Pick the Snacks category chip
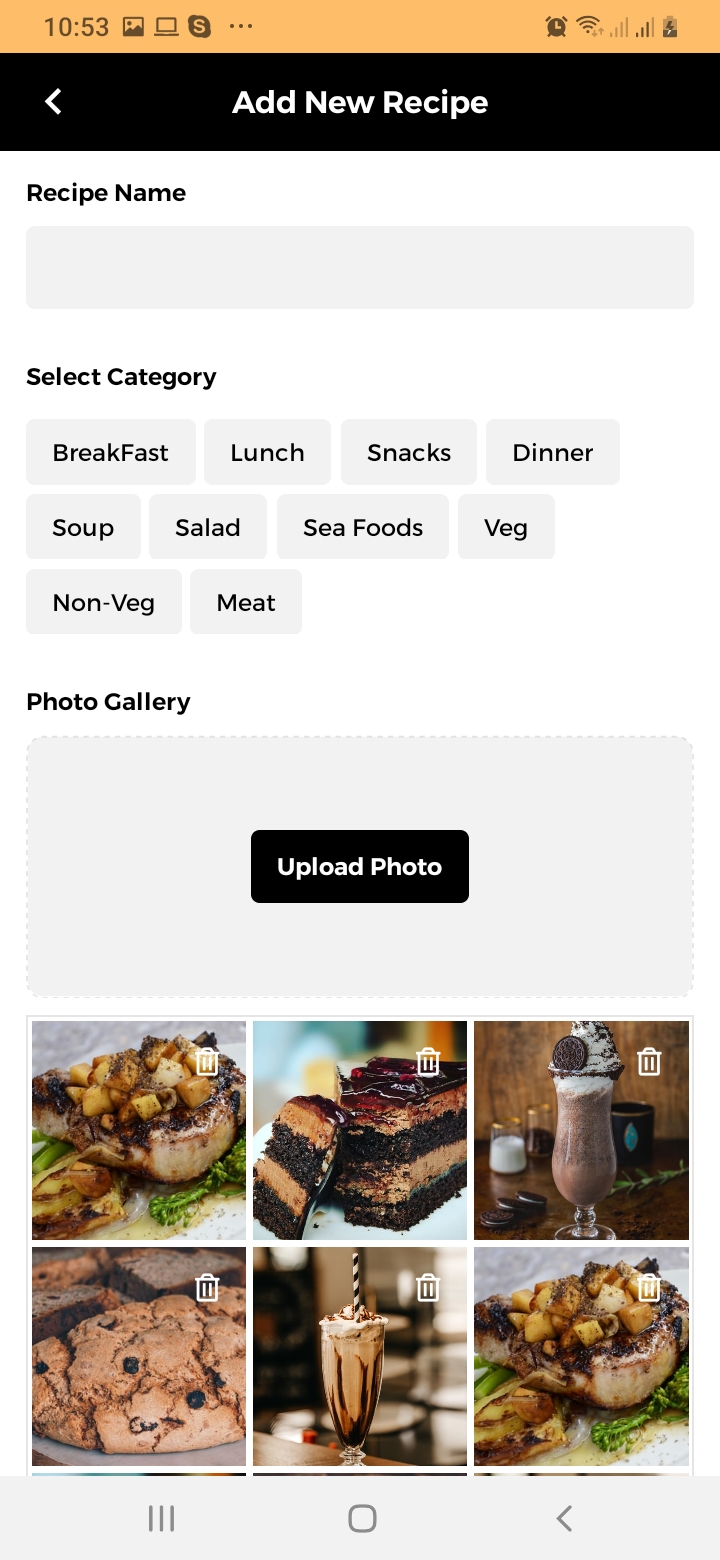The width and height of the screenshot is (720, 1560). 409,452
